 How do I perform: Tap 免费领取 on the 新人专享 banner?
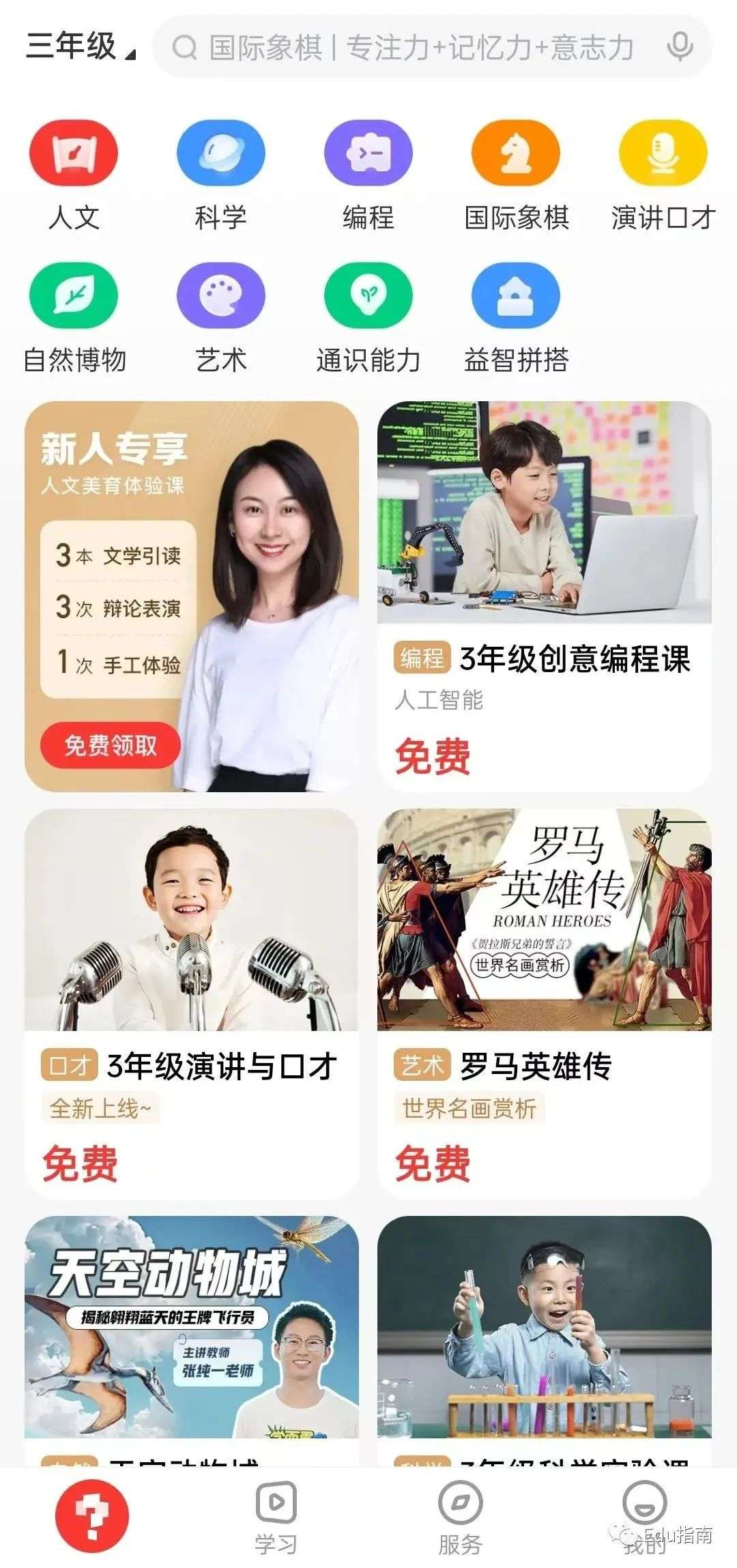click(x=111, y=745)
